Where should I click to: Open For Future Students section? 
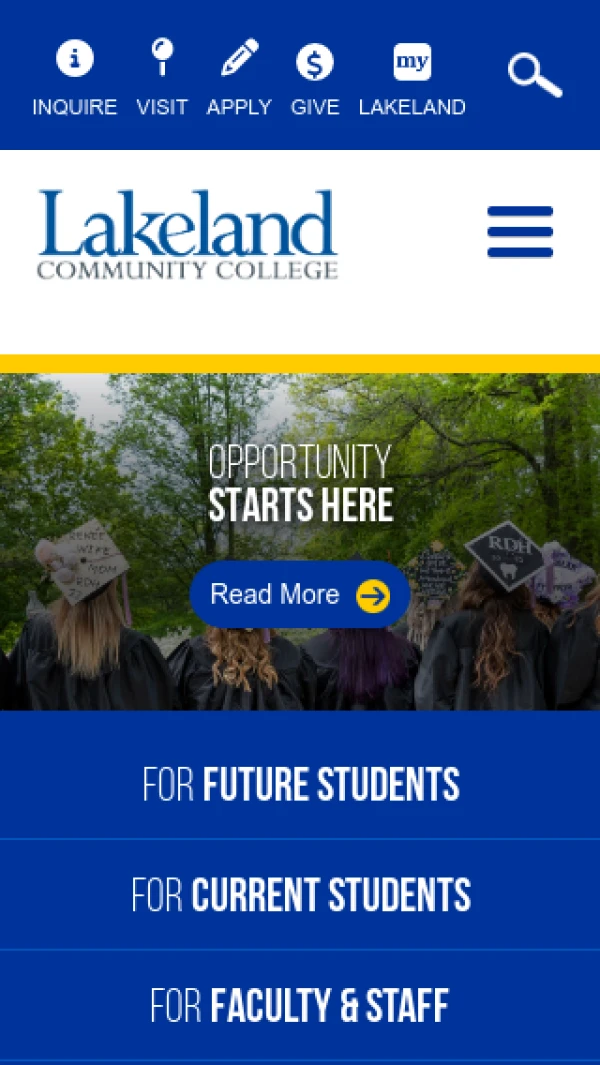[300, 785]
